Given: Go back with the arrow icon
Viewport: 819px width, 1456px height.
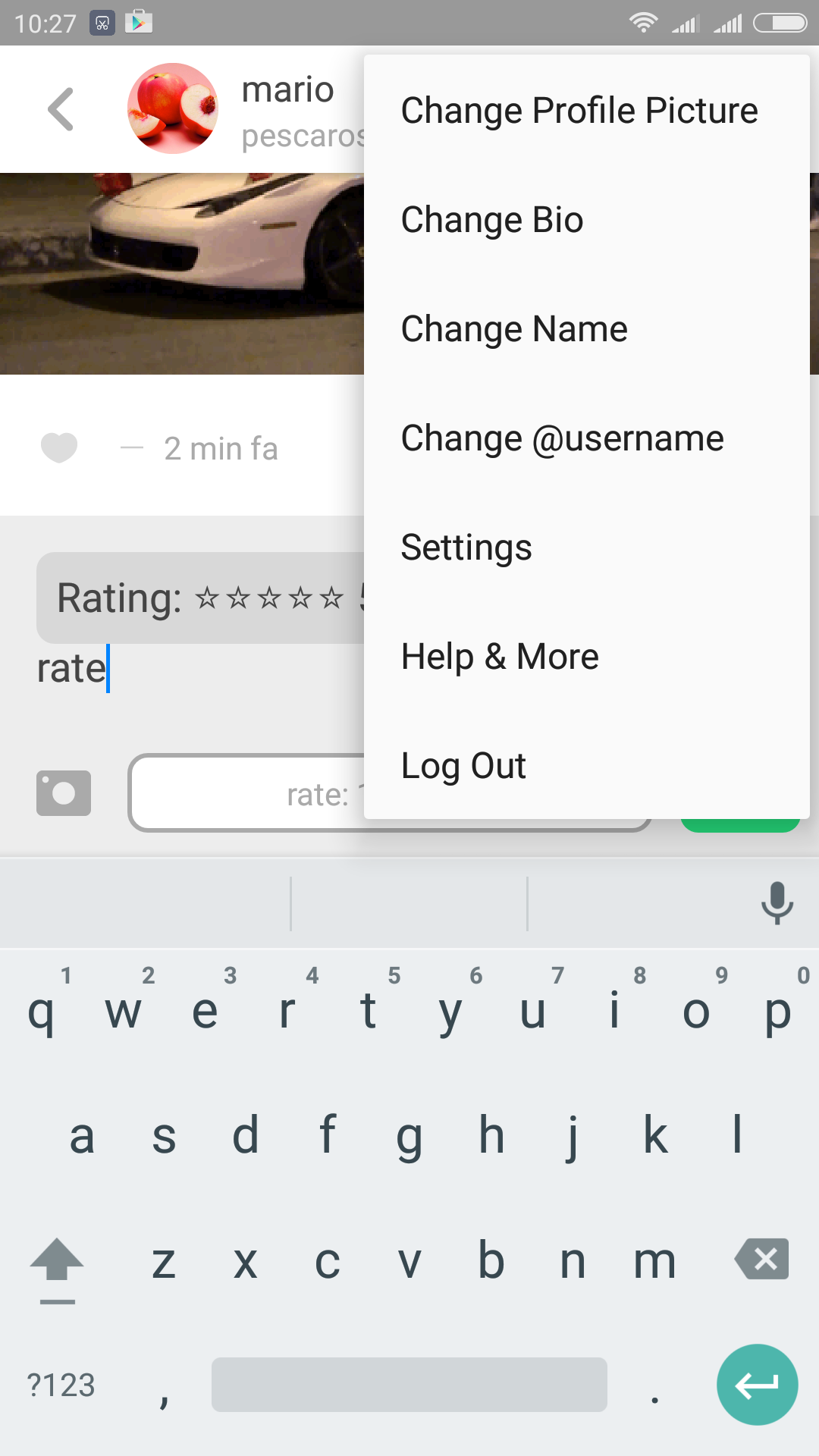Looking at the screenshot, I should [61, 109].
